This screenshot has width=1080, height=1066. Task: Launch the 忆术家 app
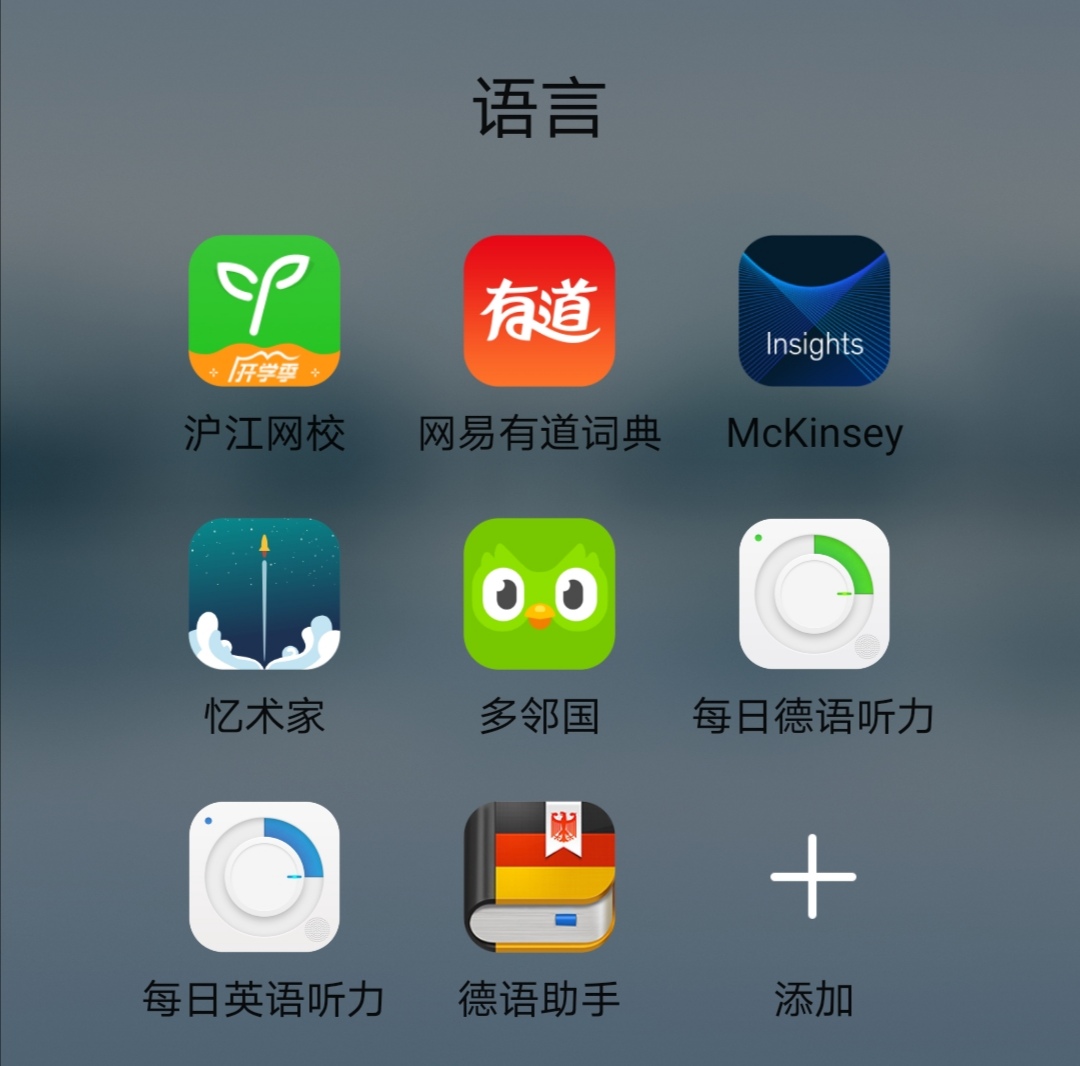point(264,593)
